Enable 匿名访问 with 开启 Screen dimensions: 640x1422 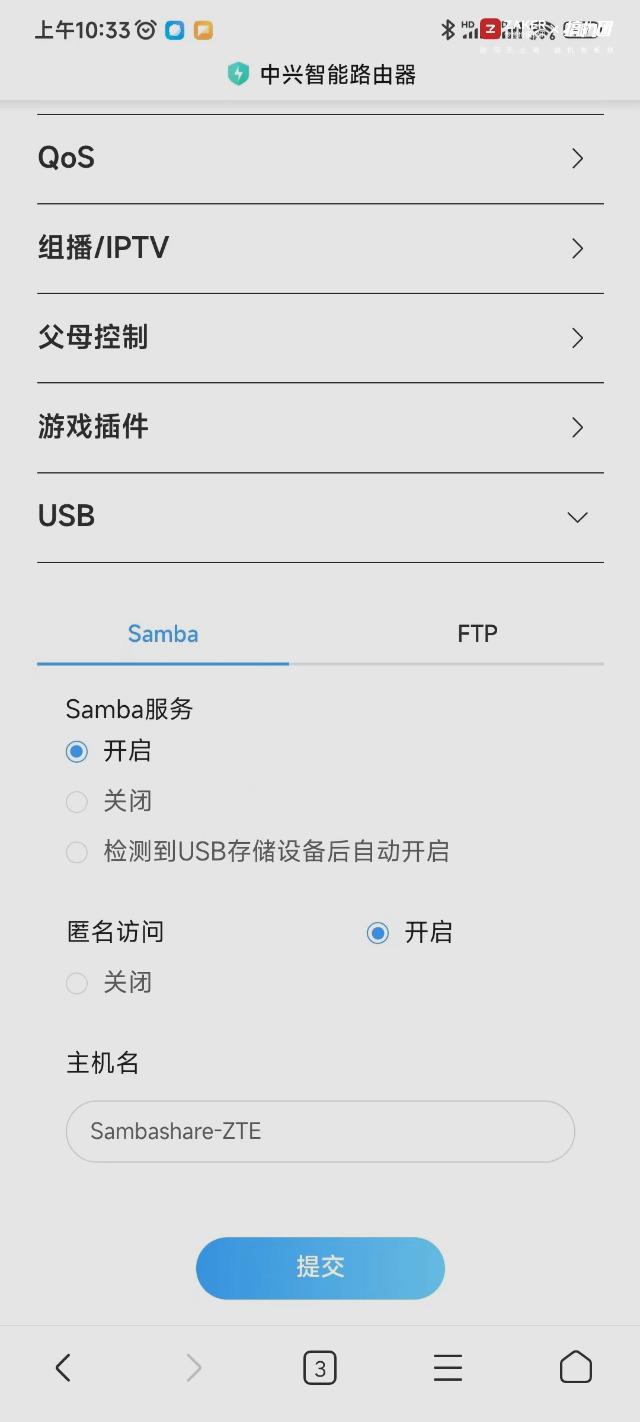click(x=378, y=933)
